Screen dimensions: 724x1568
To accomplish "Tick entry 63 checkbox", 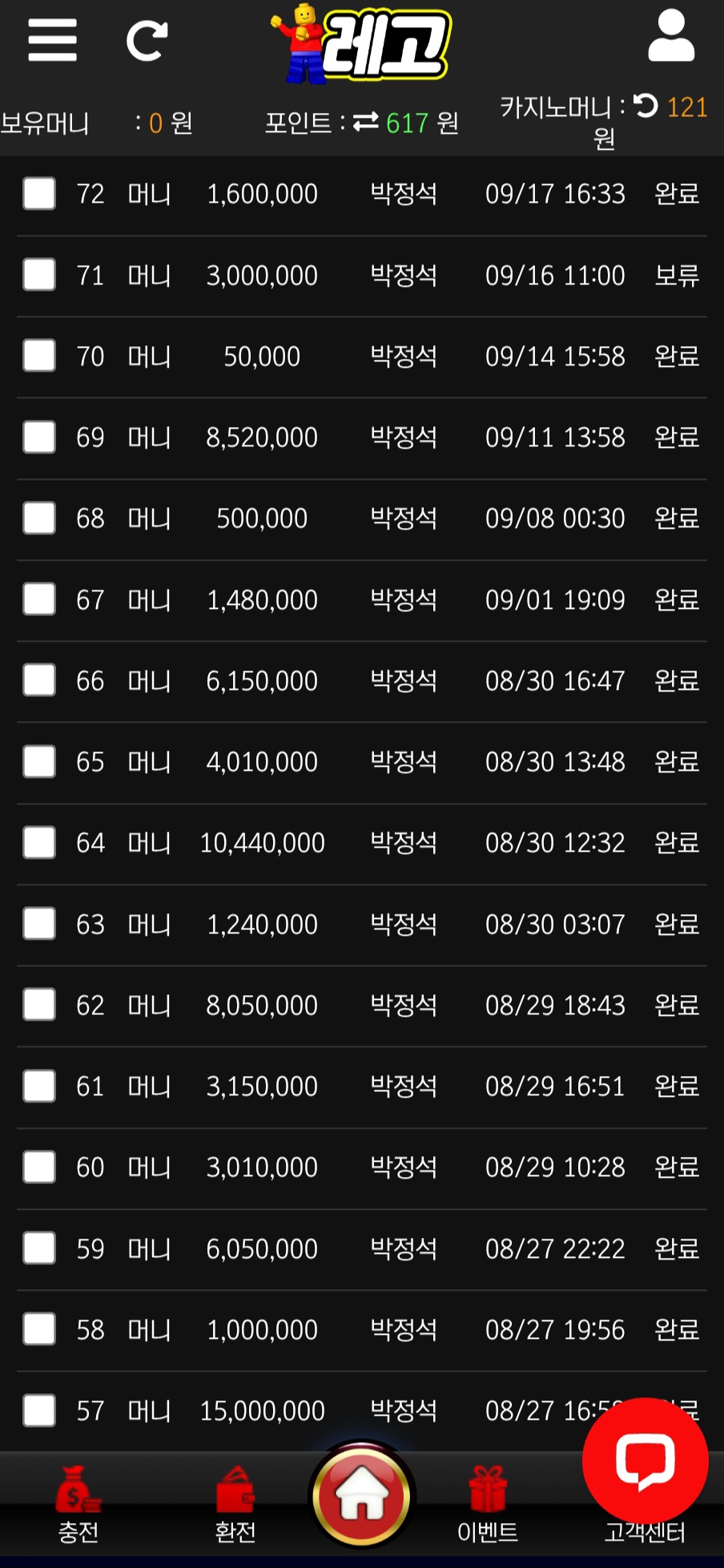I will point(39,924).
